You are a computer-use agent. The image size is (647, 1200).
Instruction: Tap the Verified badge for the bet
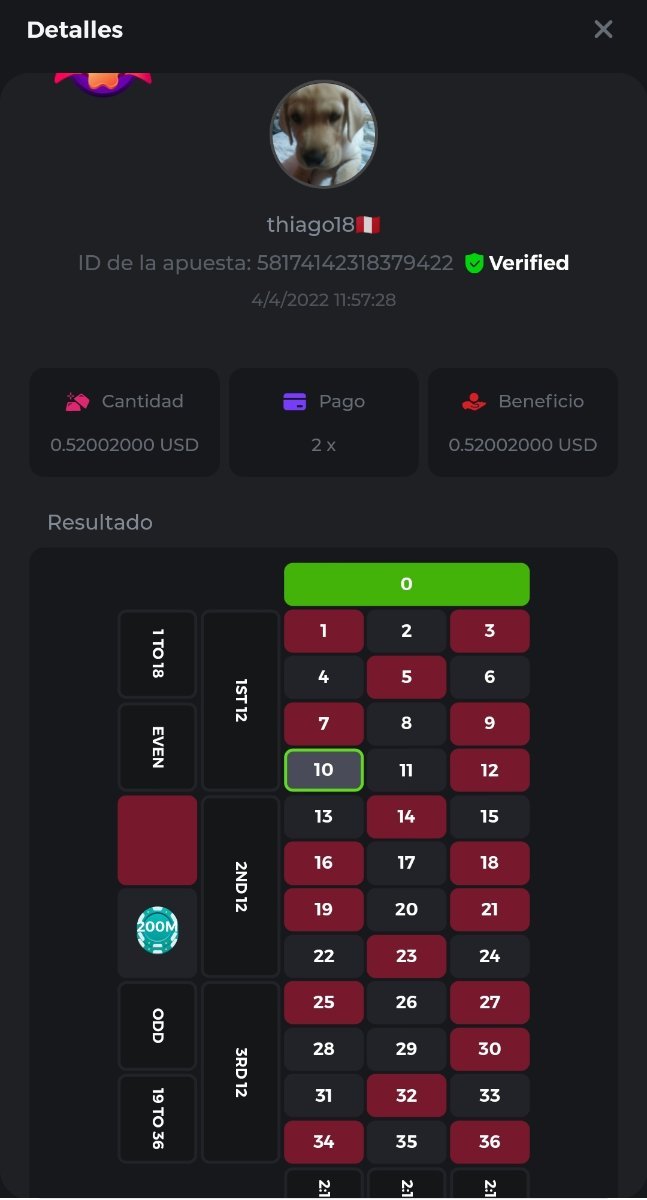pos(517,263)
